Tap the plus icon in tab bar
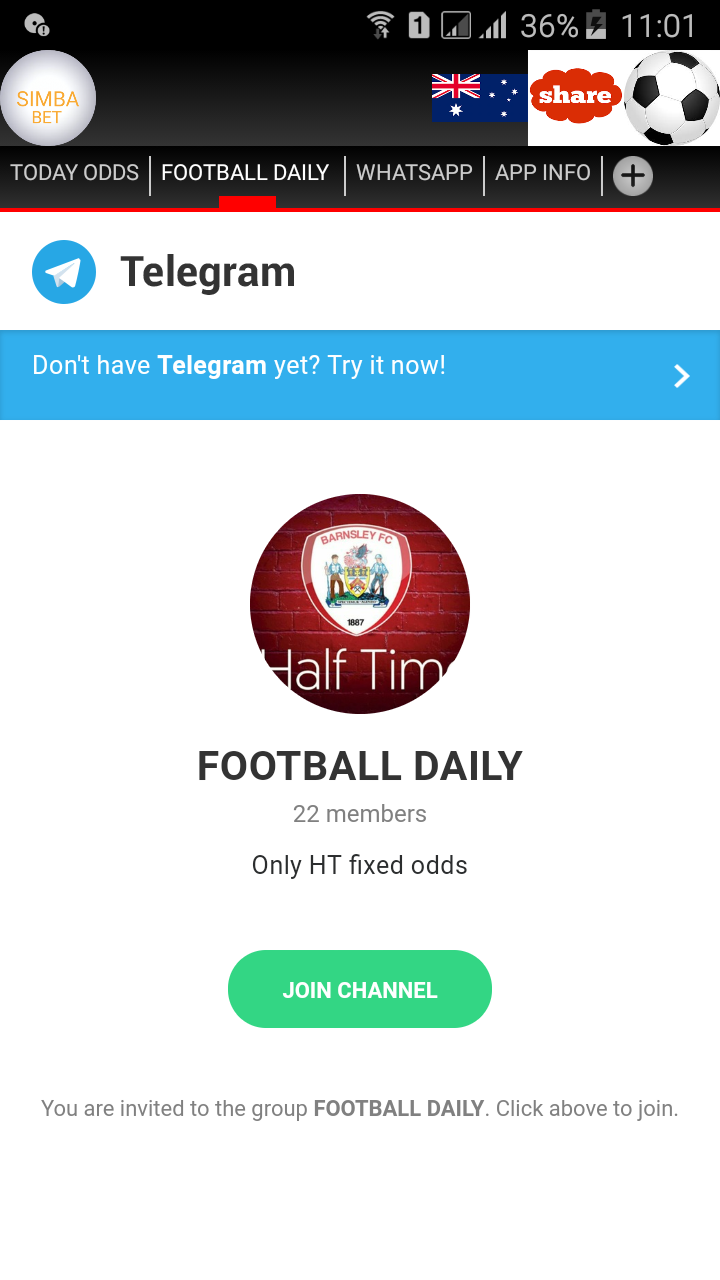Viewport: 720px width, 1280px height. coord(632,176)
